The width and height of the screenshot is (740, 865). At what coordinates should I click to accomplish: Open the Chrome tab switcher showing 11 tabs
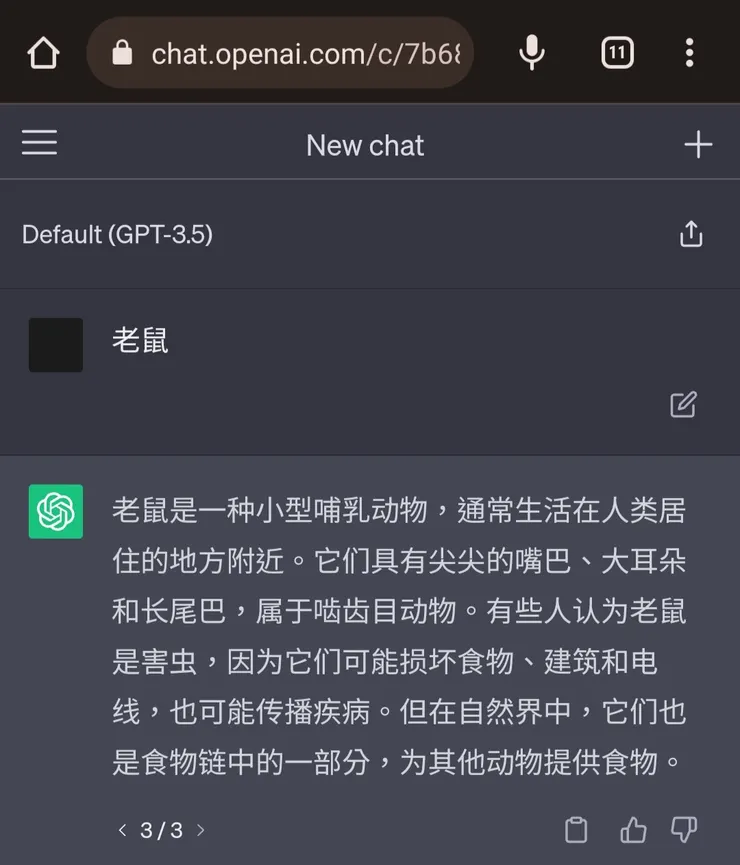click(x=617, y=52)
